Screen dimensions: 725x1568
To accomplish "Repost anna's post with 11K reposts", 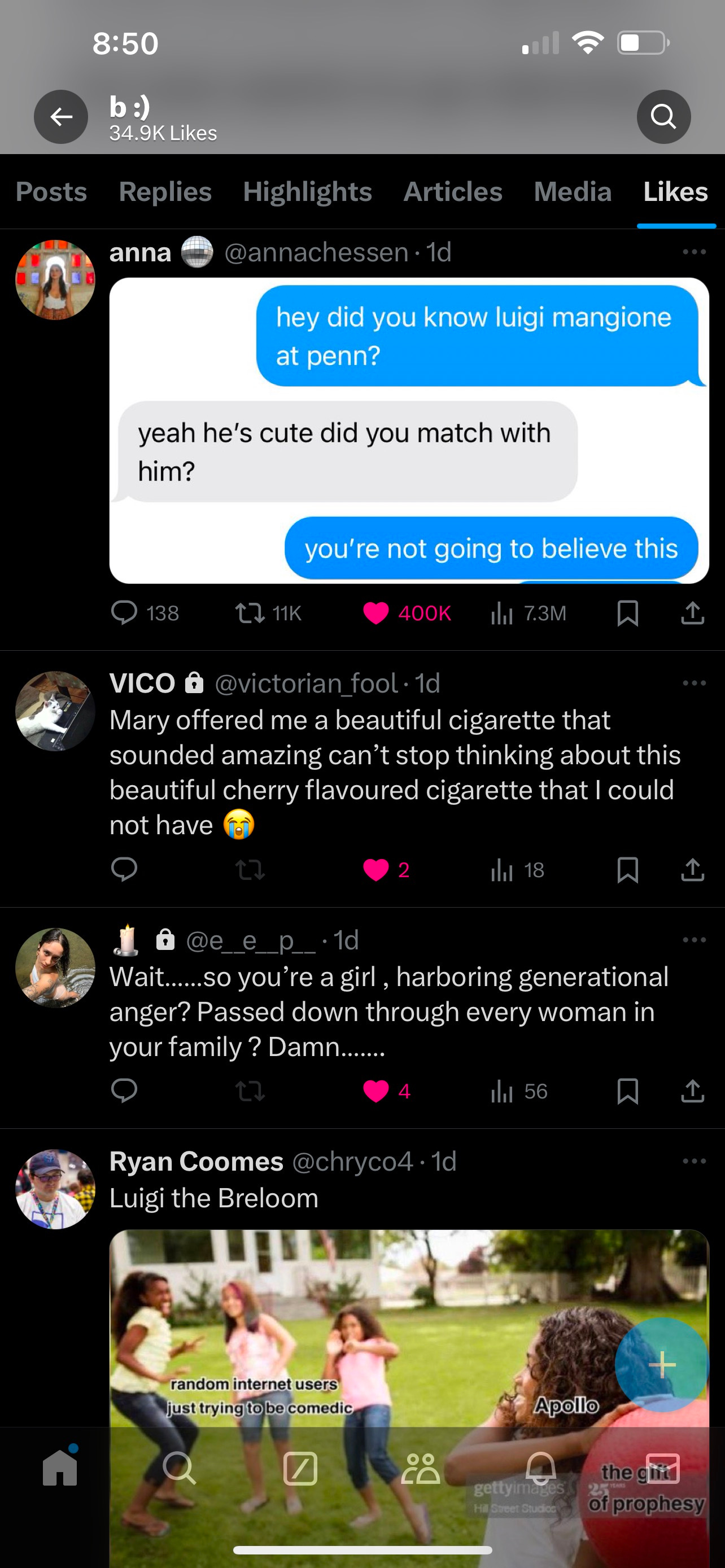I will (250, 613).
